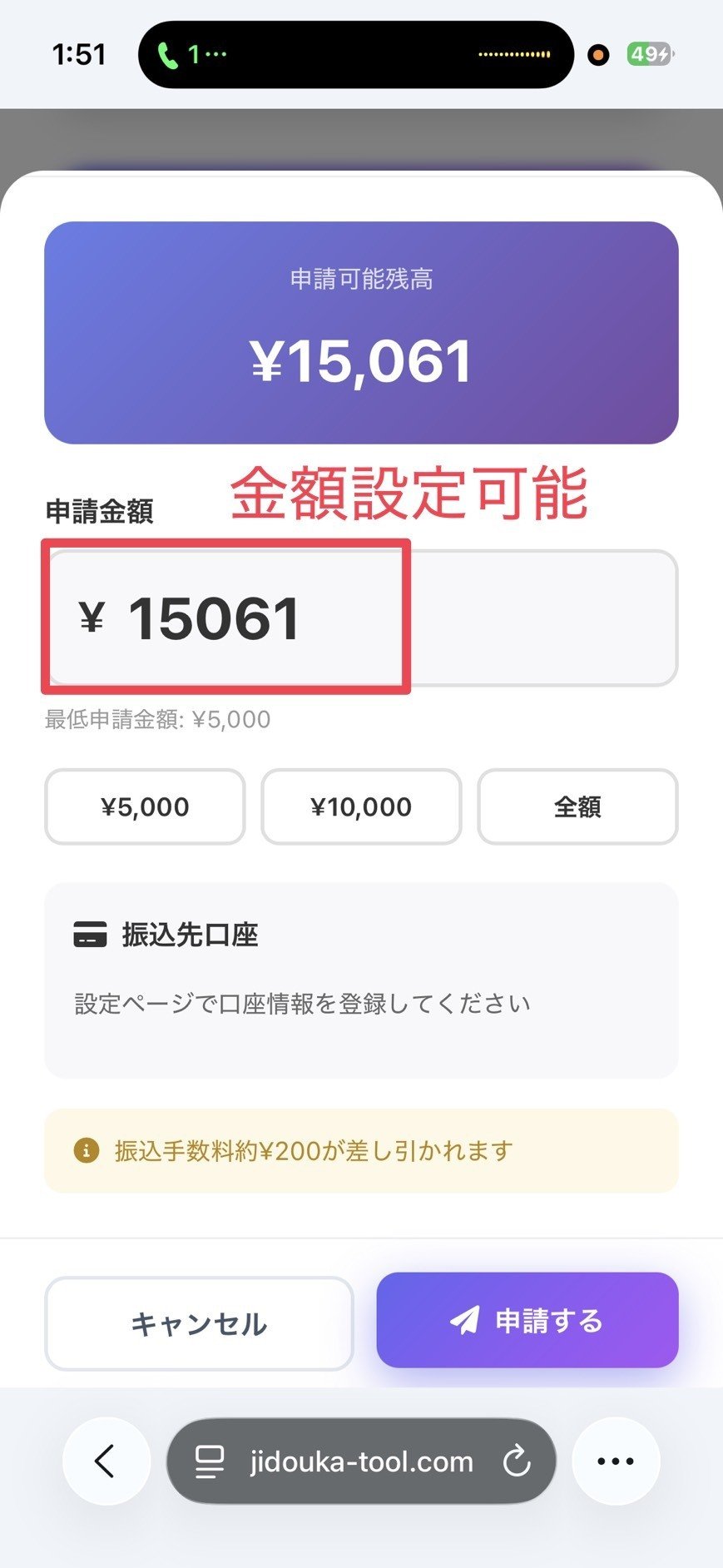
Task: Tap the orange privacy indicator dot
Action: (598, 54)
